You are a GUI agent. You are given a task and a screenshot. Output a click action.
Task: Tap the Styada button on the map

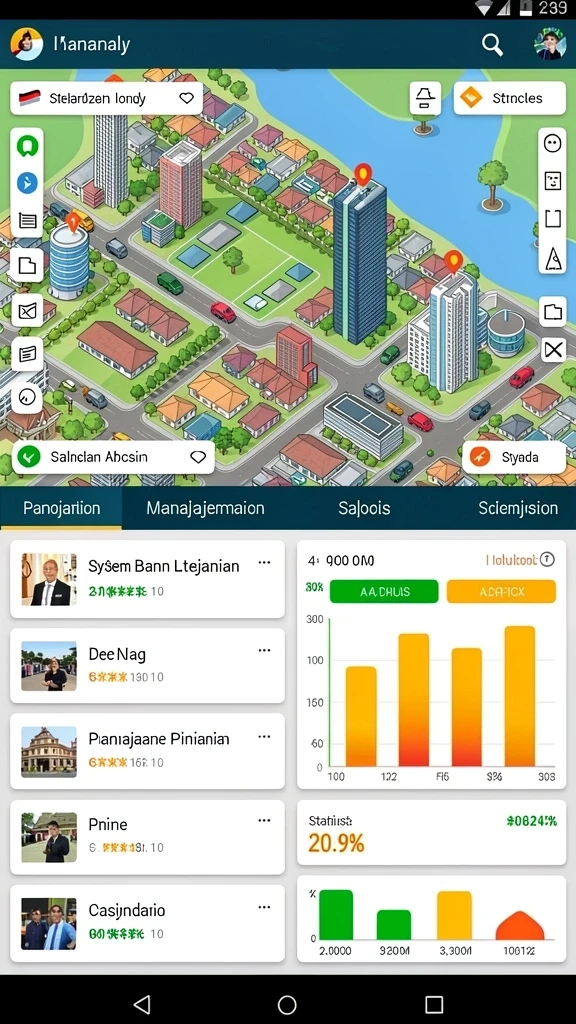pos(513,457)
